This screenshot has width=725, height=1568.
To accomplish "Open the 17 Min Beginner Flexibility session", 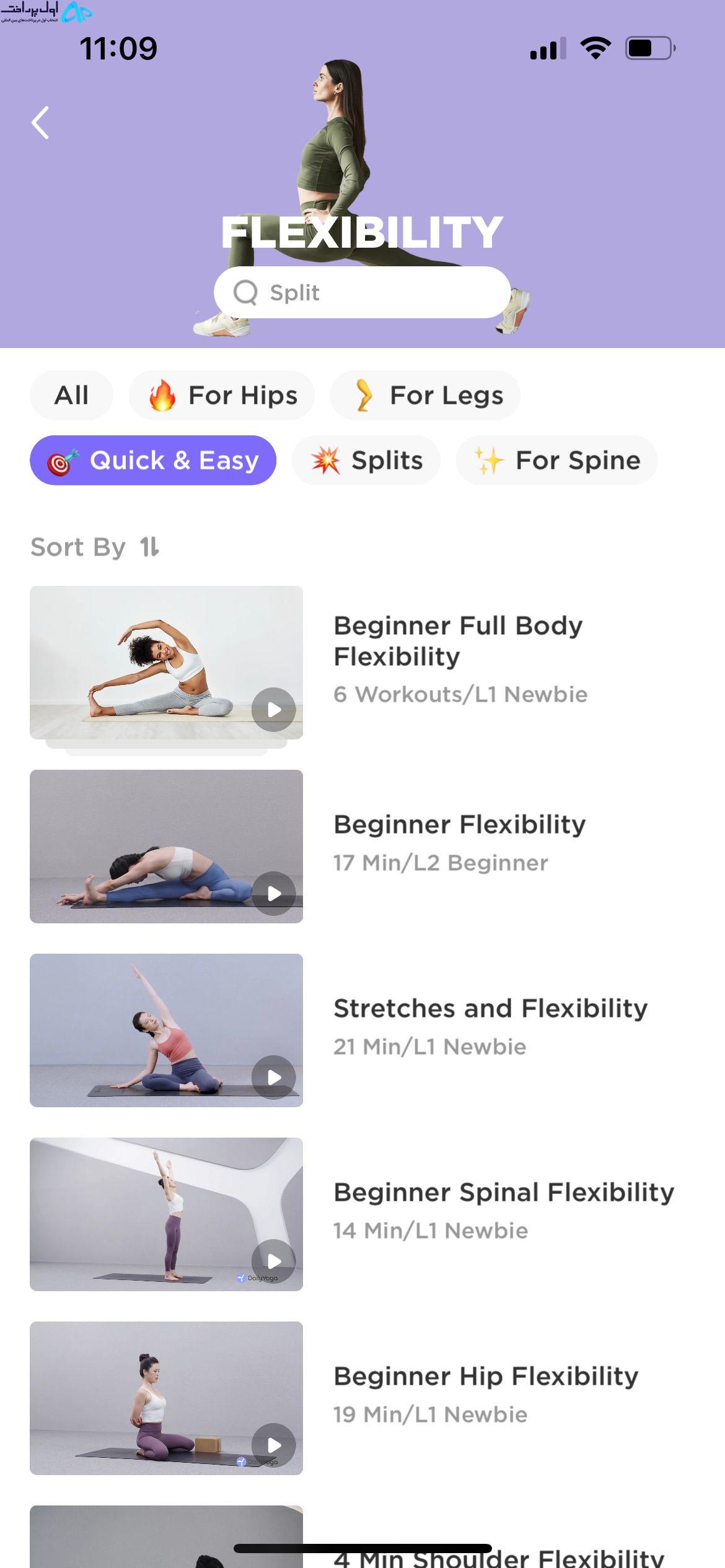I will pyautogui.click(x=362, y=846).
